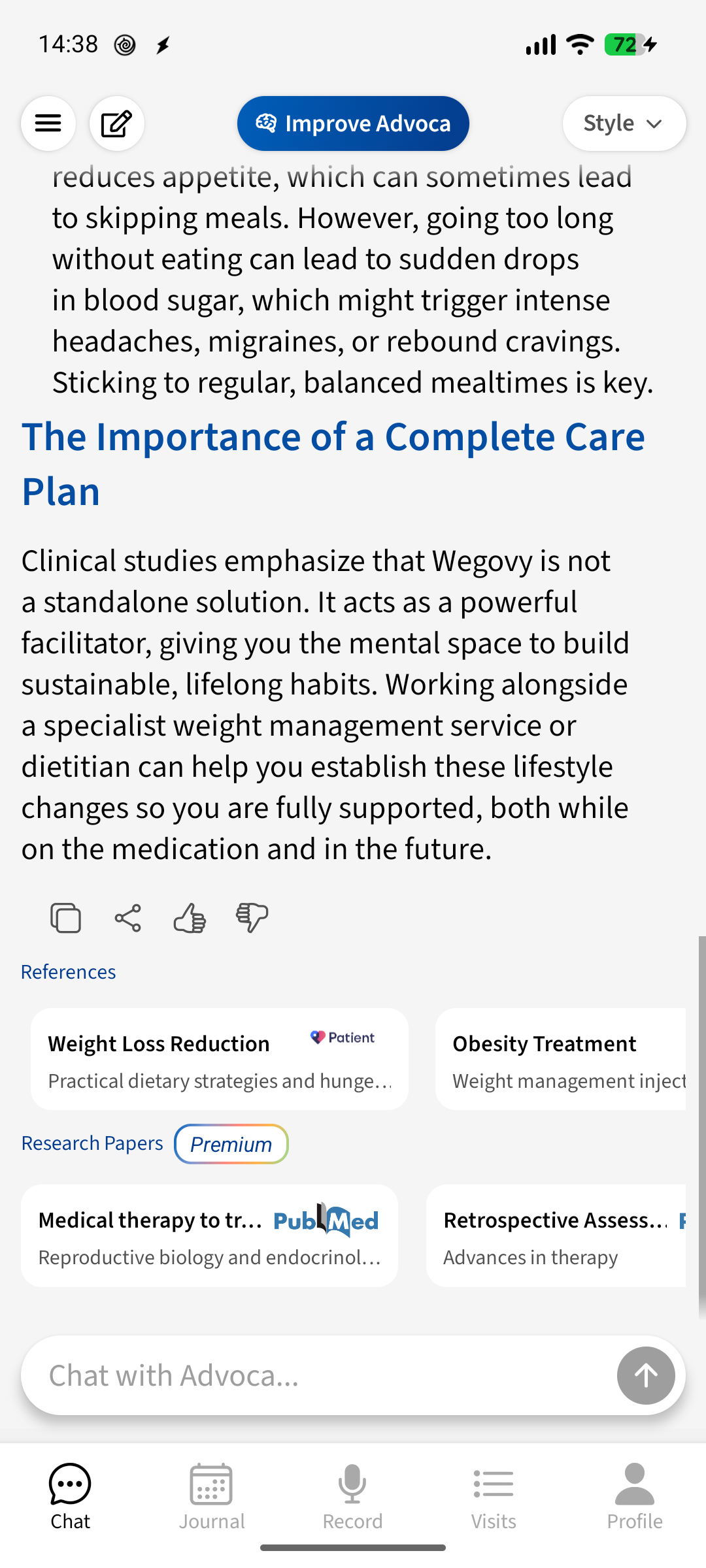The height and width of the screenshot is (1568, 706).
Task: Switch to the Journal tab
Action: click(212, 1496)
